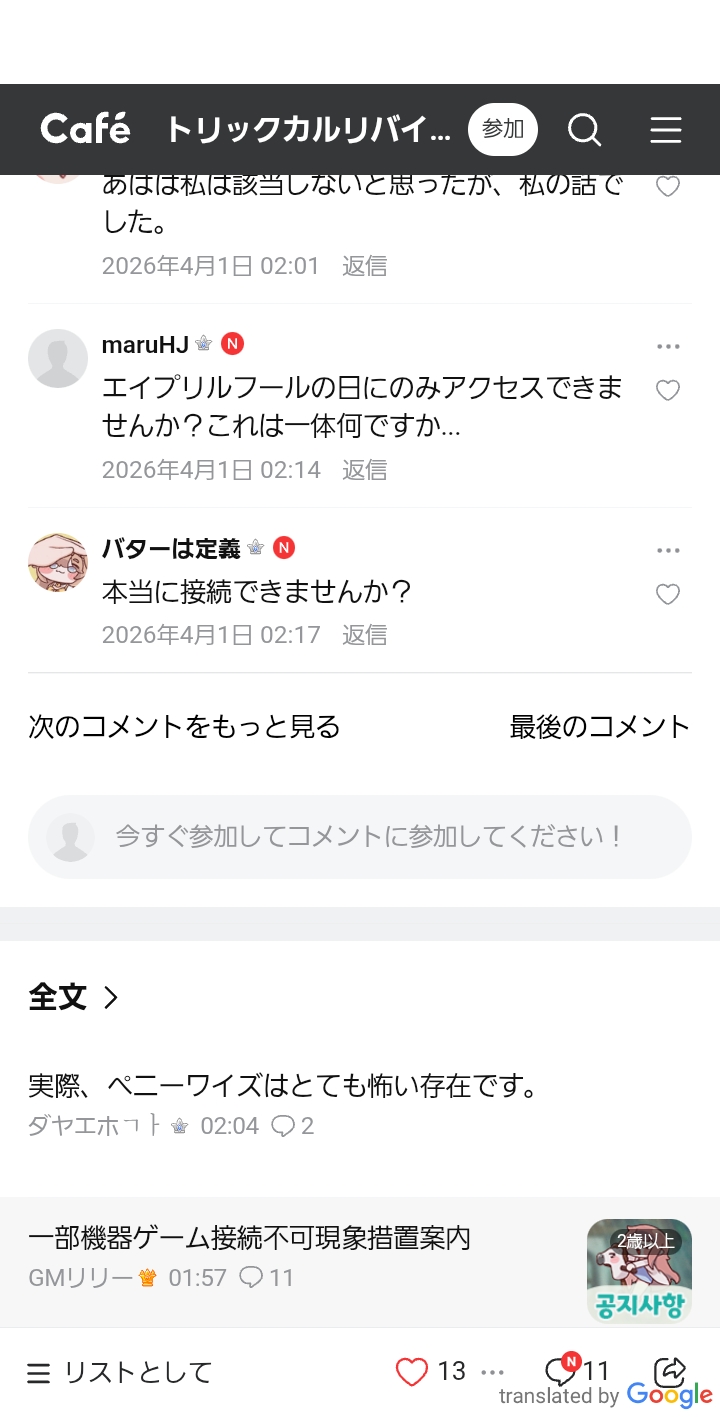The height and width of the screenshot is (1417, 720).
Task: Open the 全文 full list
Action: (74, 997)
